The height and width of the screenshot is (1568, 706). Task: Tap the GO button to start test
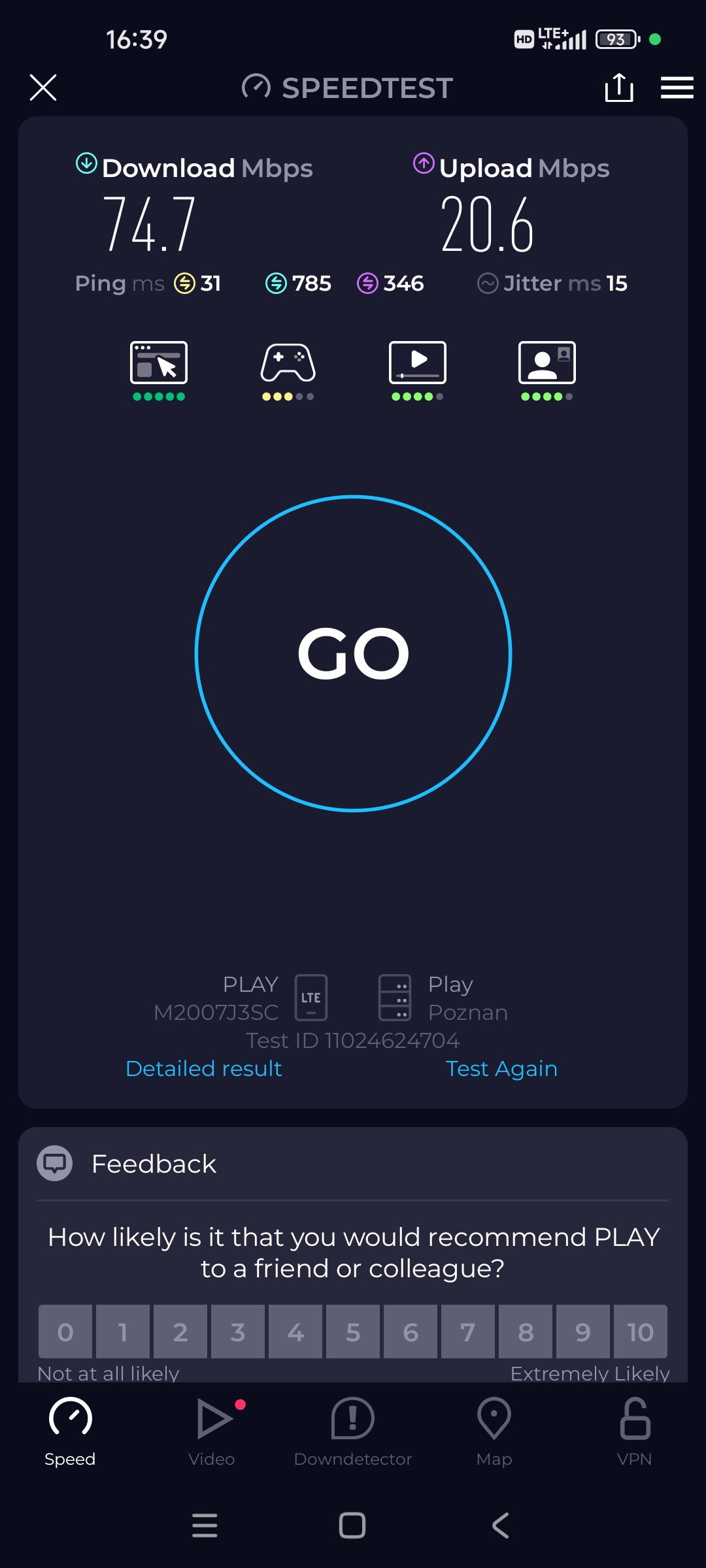pos(353,653)
